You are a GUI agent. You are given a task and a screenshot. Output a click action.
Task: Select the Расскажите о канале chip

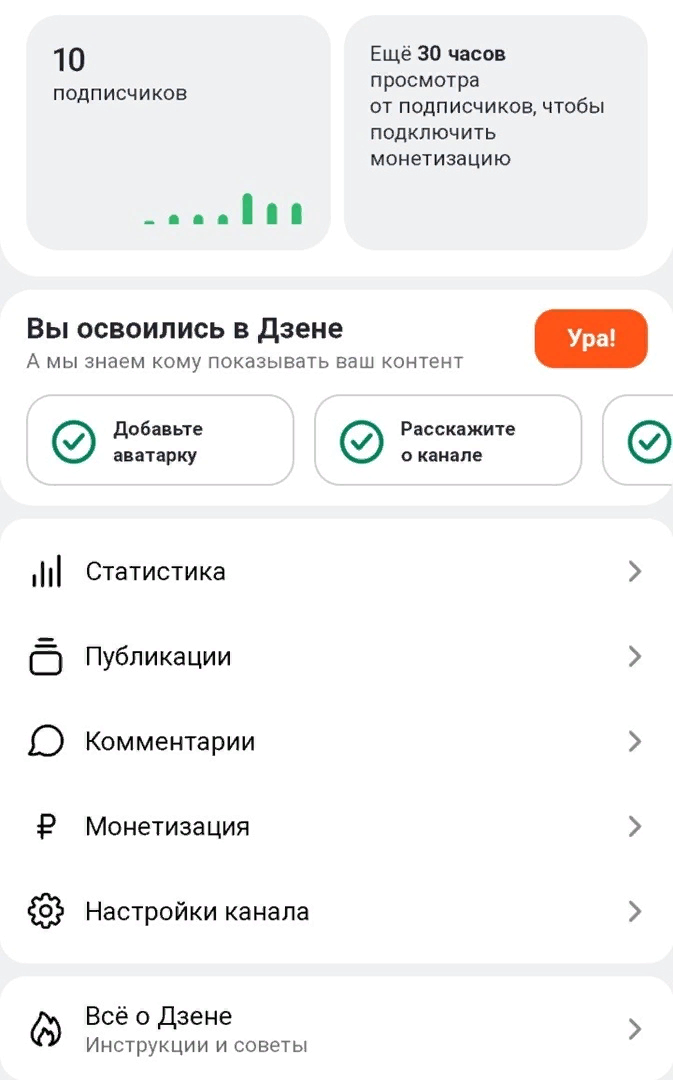tap(448, 441)
